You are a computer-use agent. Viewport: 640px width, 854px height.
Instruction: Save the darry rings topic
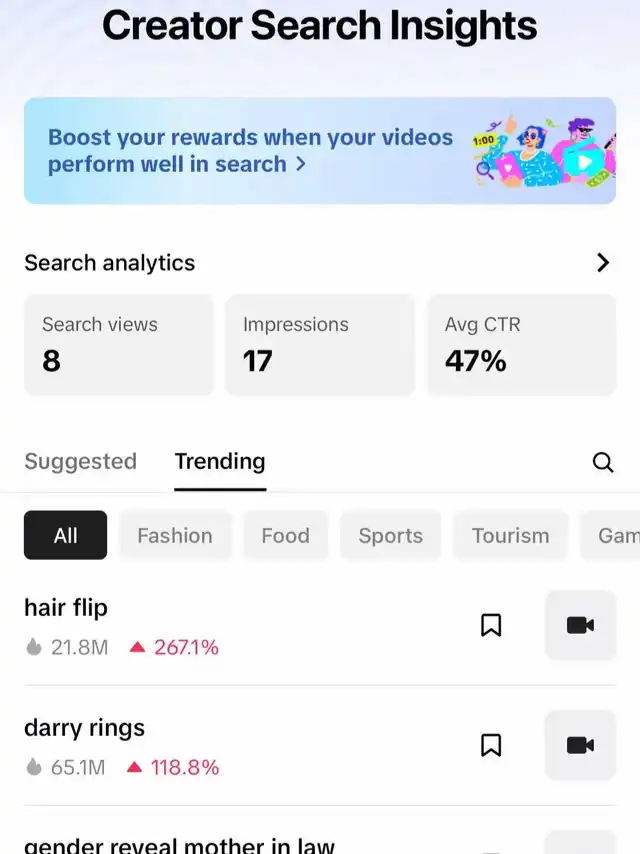coord(491,745)
